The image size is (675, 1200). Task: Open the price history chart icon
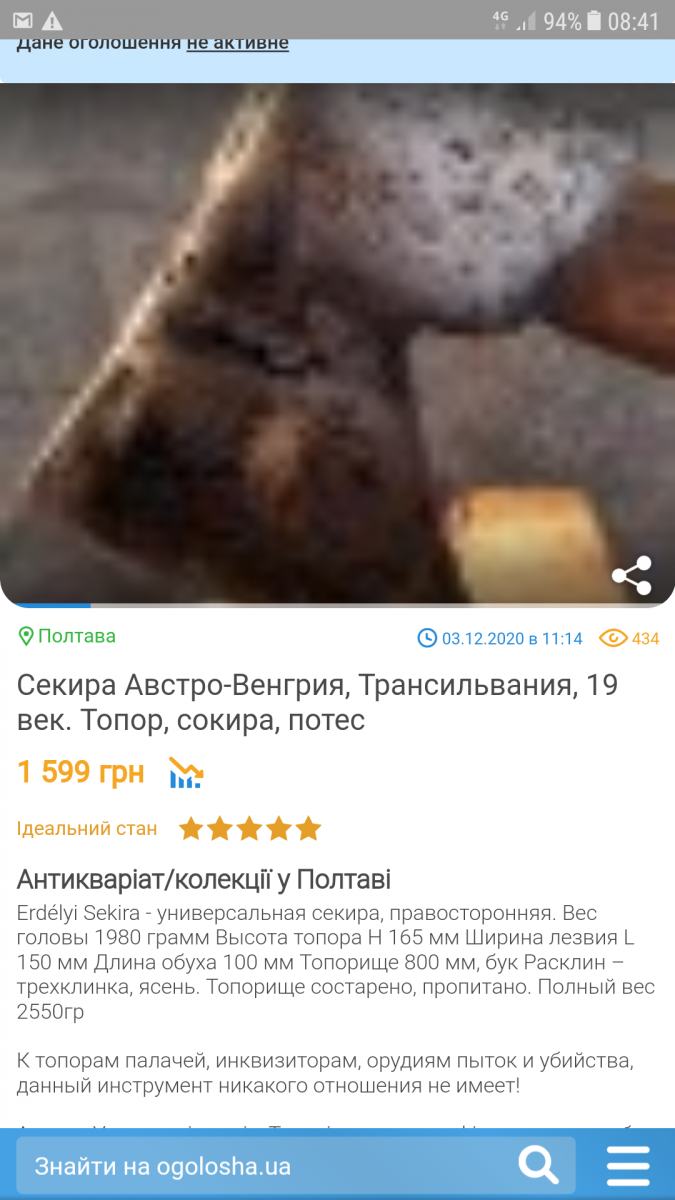[x=185, y=773]
